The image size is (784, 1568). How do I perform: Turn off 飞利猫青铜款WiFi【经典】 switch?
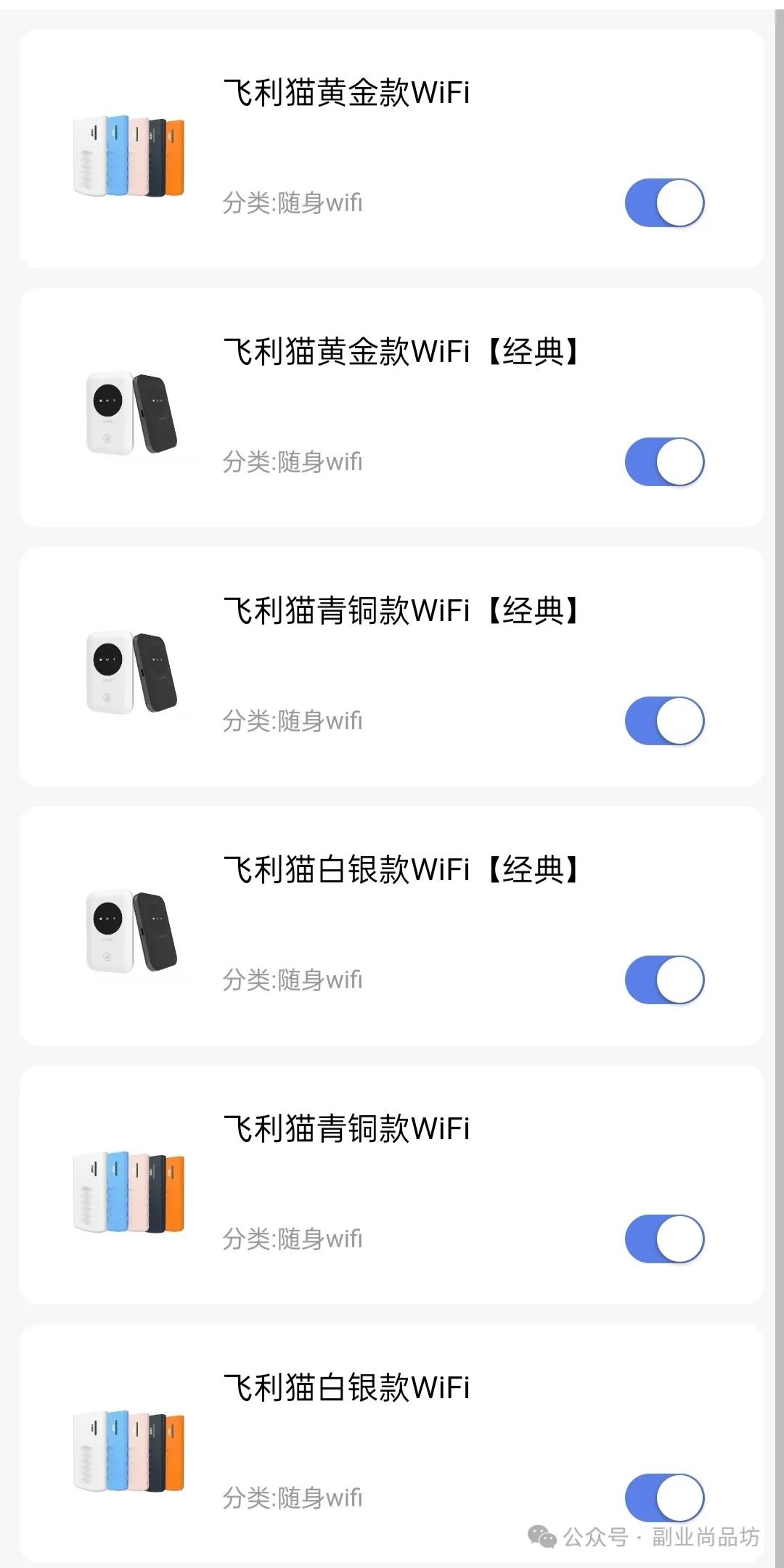664,721
